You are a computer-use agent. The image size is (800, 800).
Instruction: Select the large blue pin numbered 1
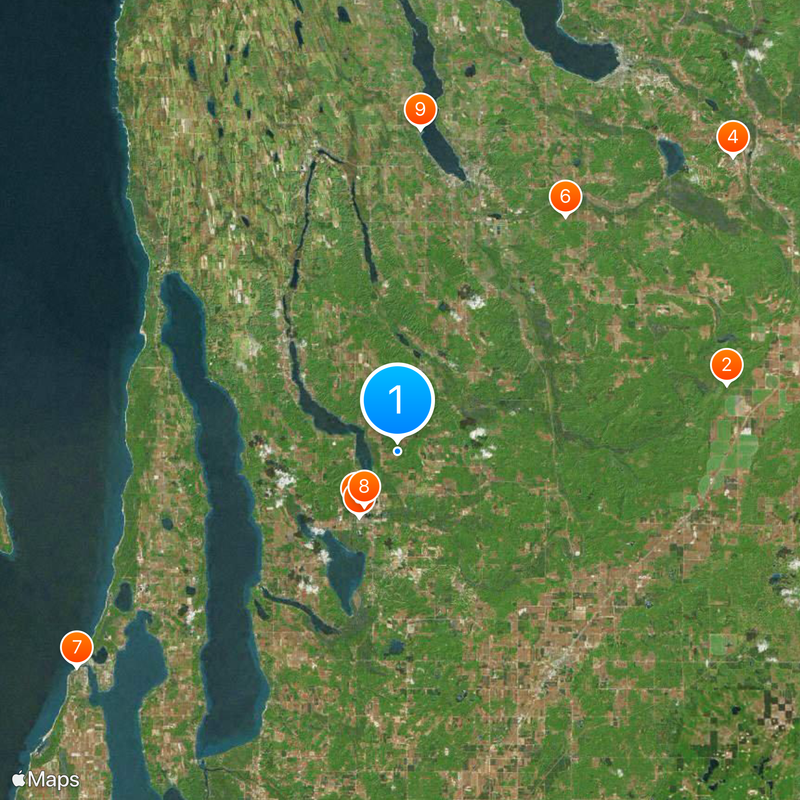tap(397, 400)
